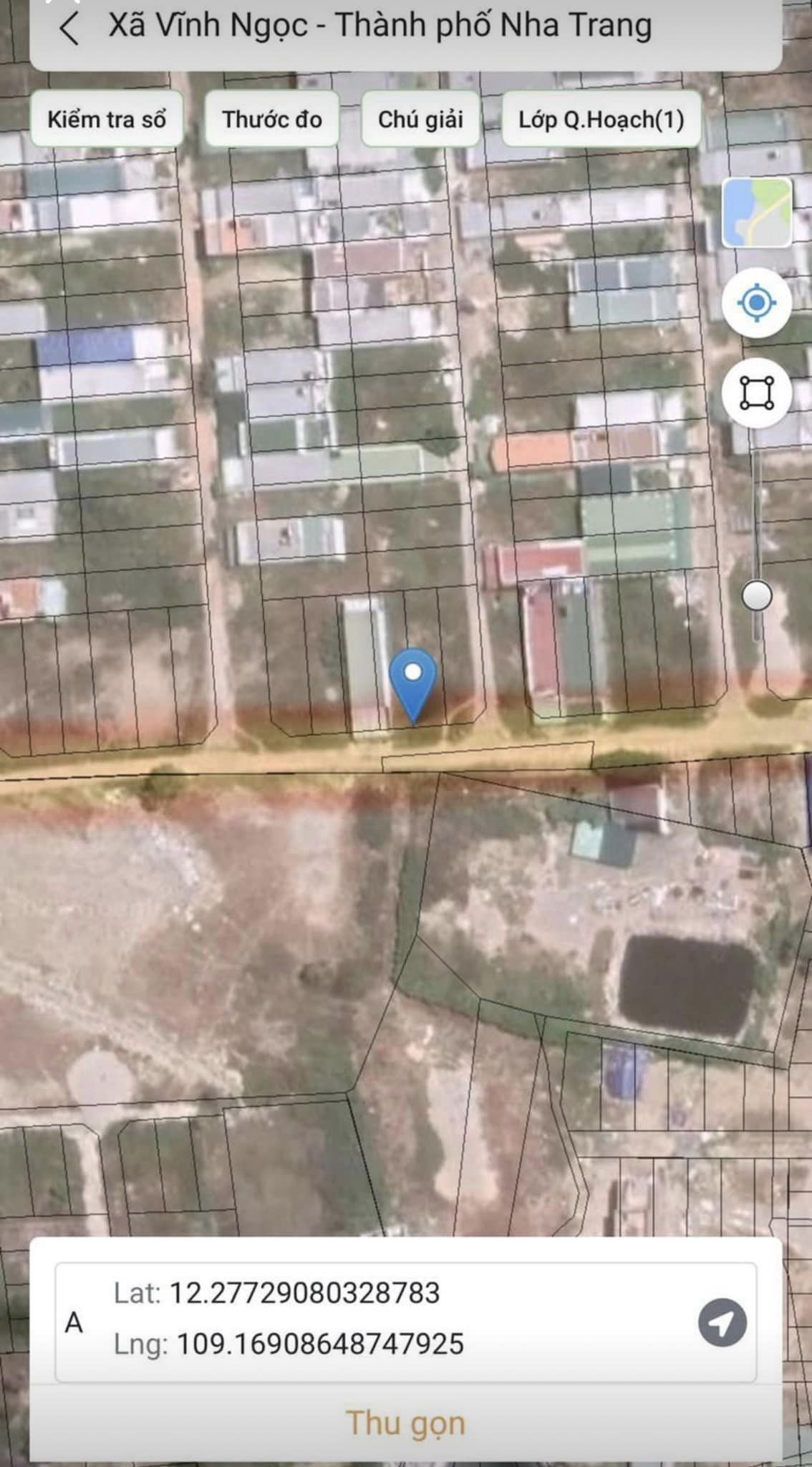Navigate to the coordinates with arrow icon
This screenshot has width=812, height=1467.
(722, 1323)
